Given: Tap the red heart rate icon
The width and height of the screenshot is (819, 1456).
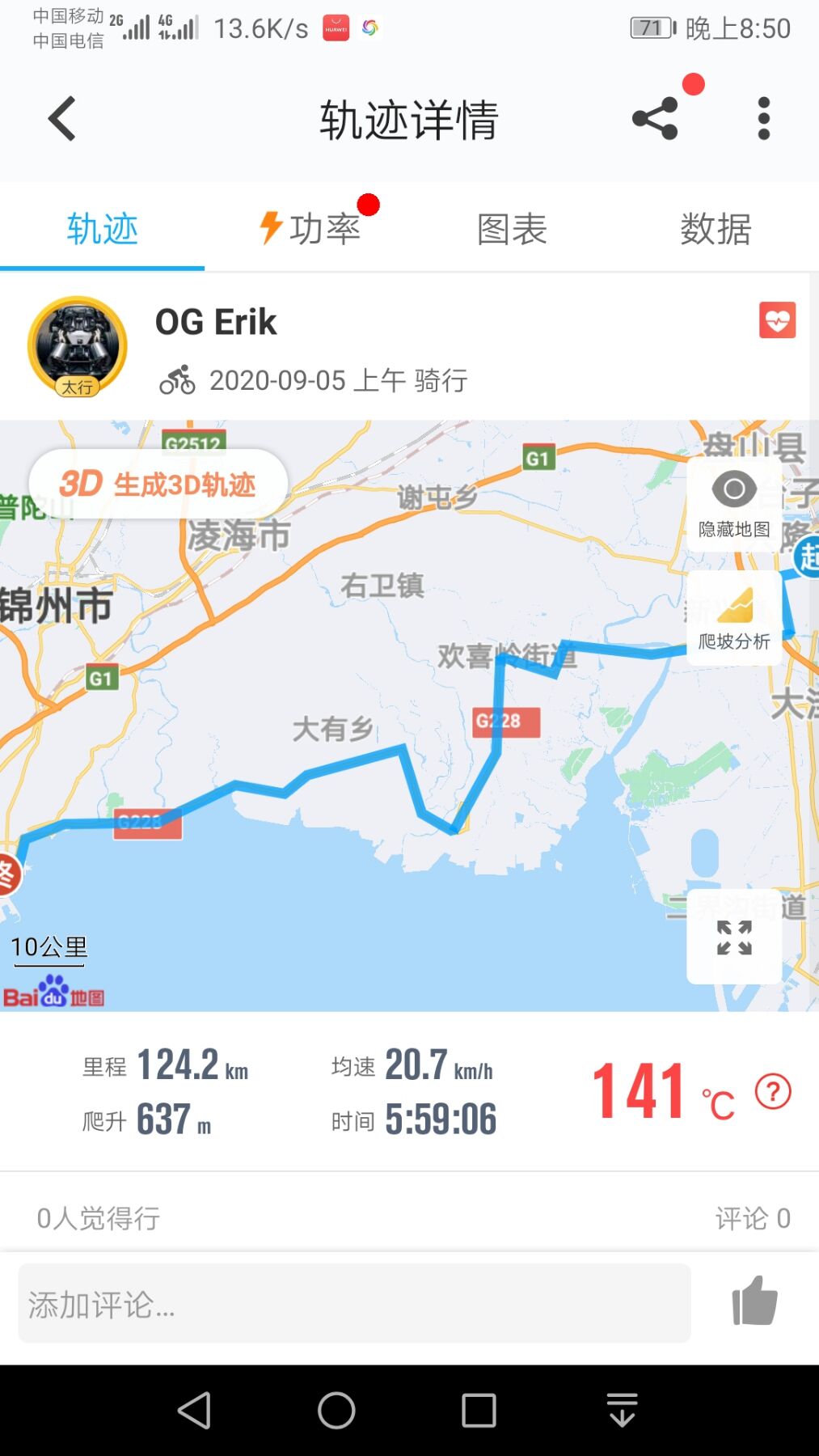Looking at the screenshot, I should [x=777, y=320].
